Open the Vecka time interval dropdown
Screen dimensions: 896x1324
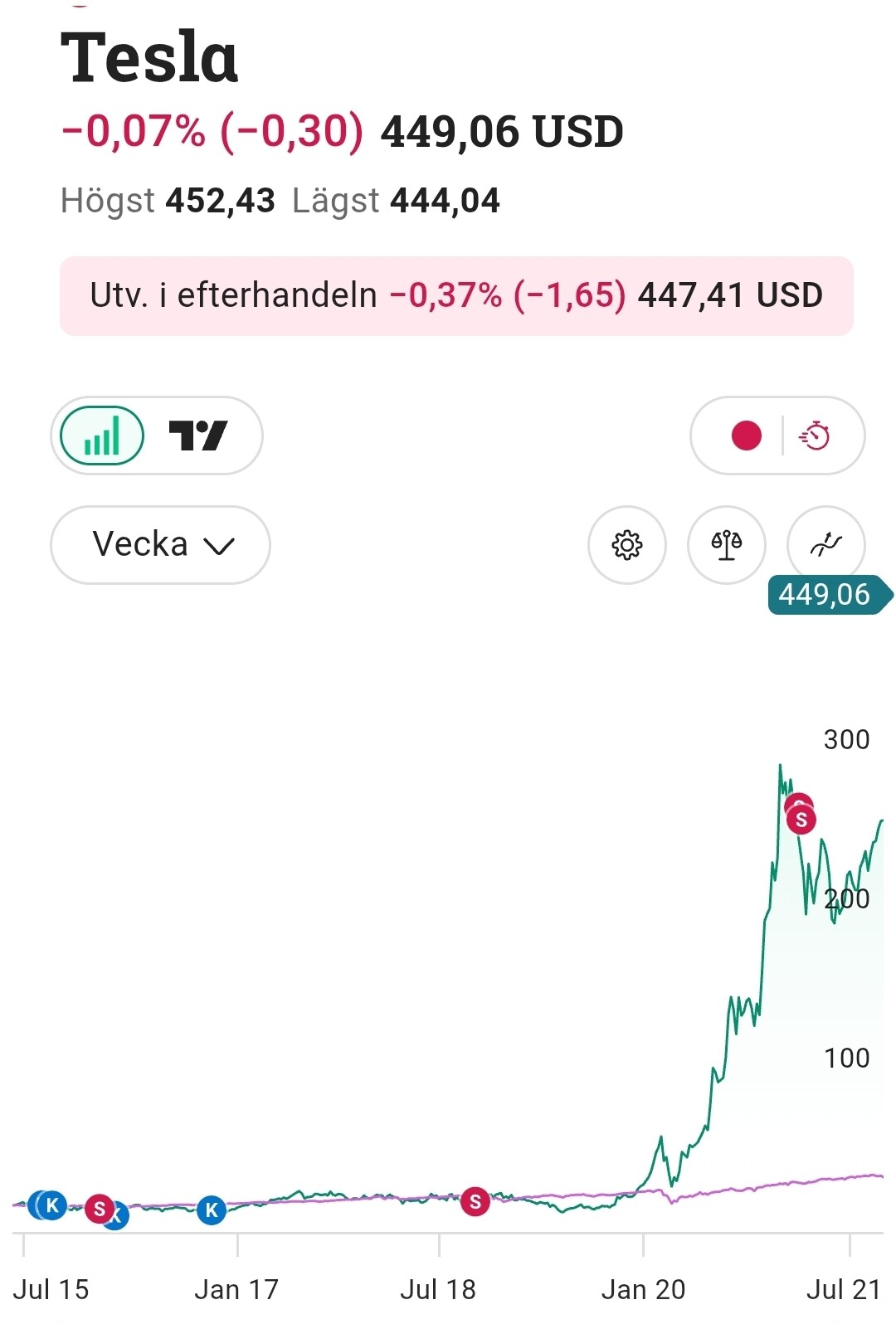pos(161,545)
